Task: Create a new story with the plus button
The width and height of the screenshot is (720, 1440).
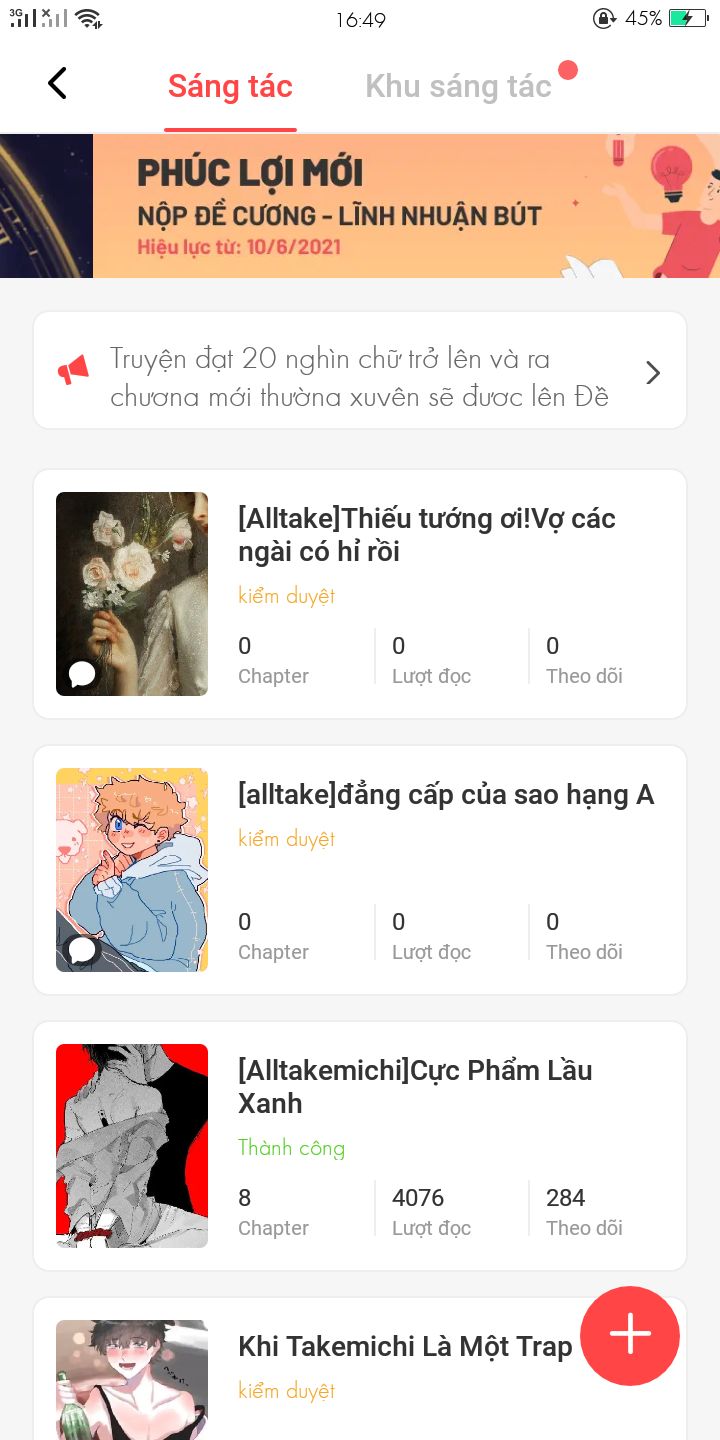Action: point(630,1335)
